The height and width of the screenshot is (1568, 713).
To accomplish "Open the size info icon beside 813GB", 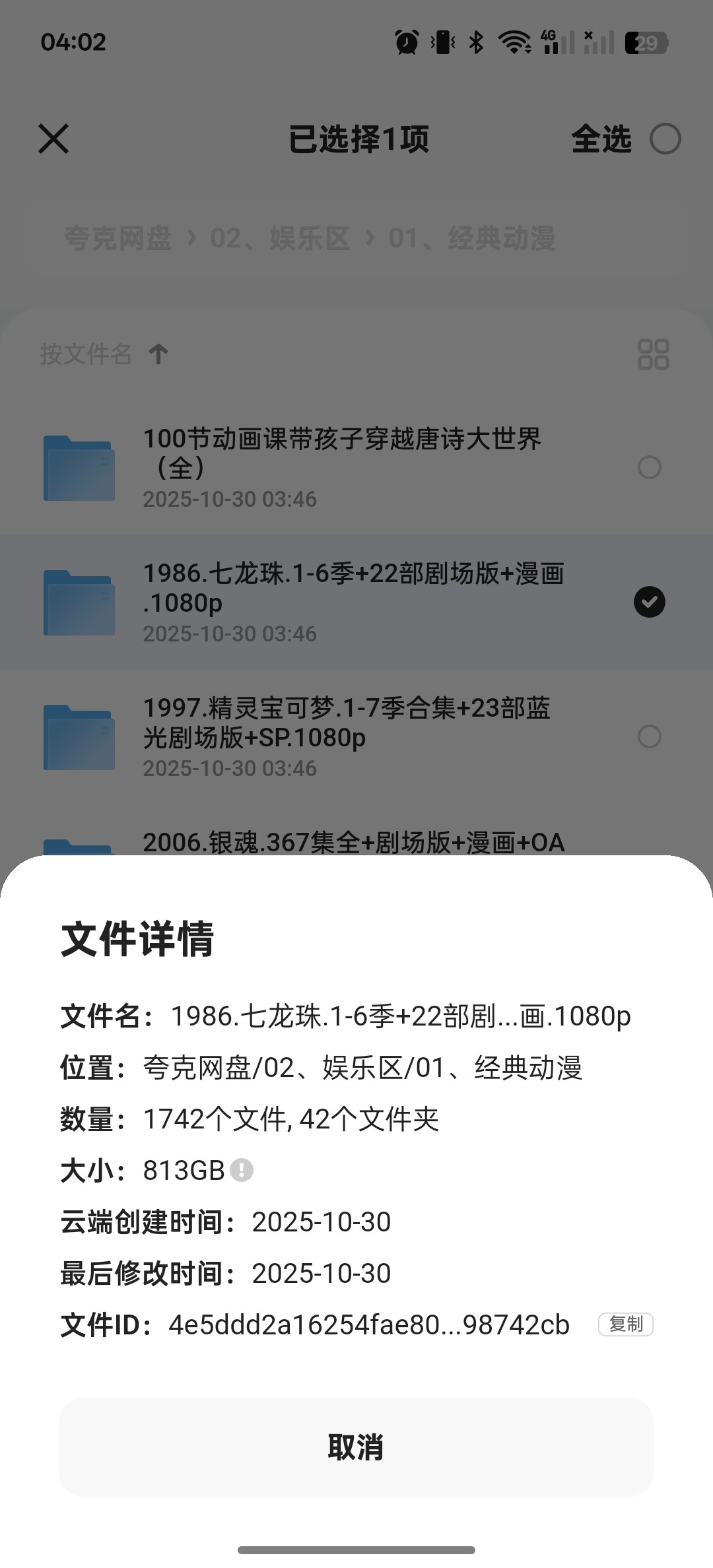I will [x=242, y=1170].
